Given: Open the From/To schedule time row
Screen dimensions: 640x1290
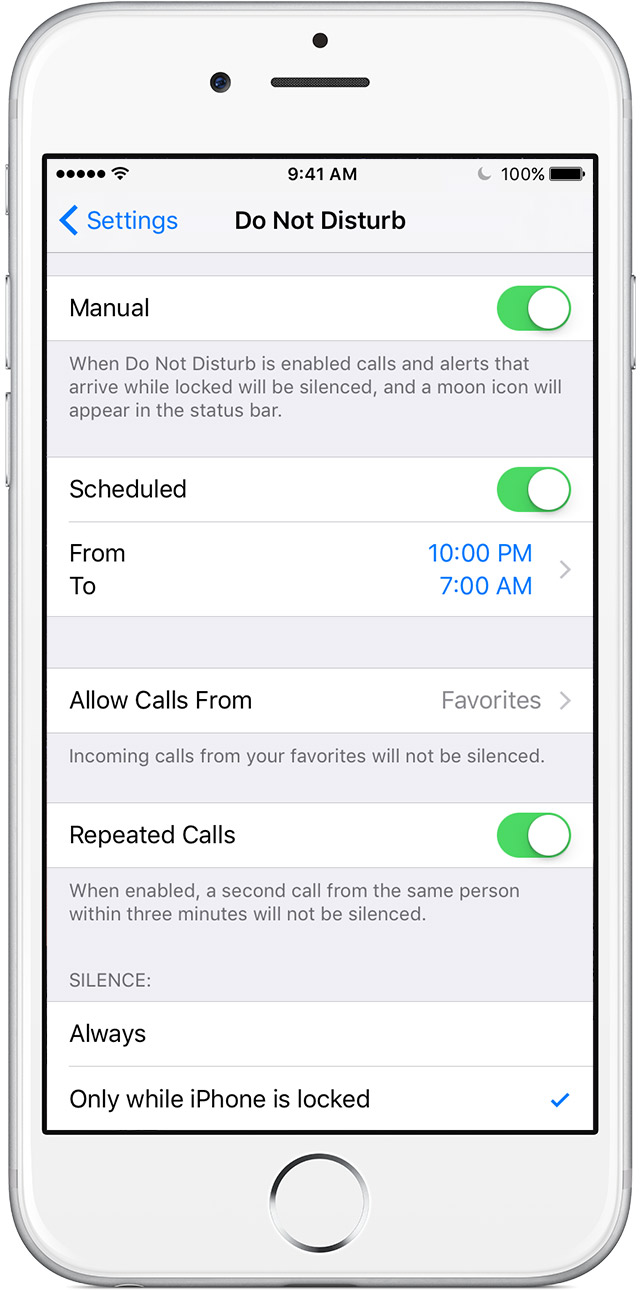Looking at the screenshot, I should (320, 569).
